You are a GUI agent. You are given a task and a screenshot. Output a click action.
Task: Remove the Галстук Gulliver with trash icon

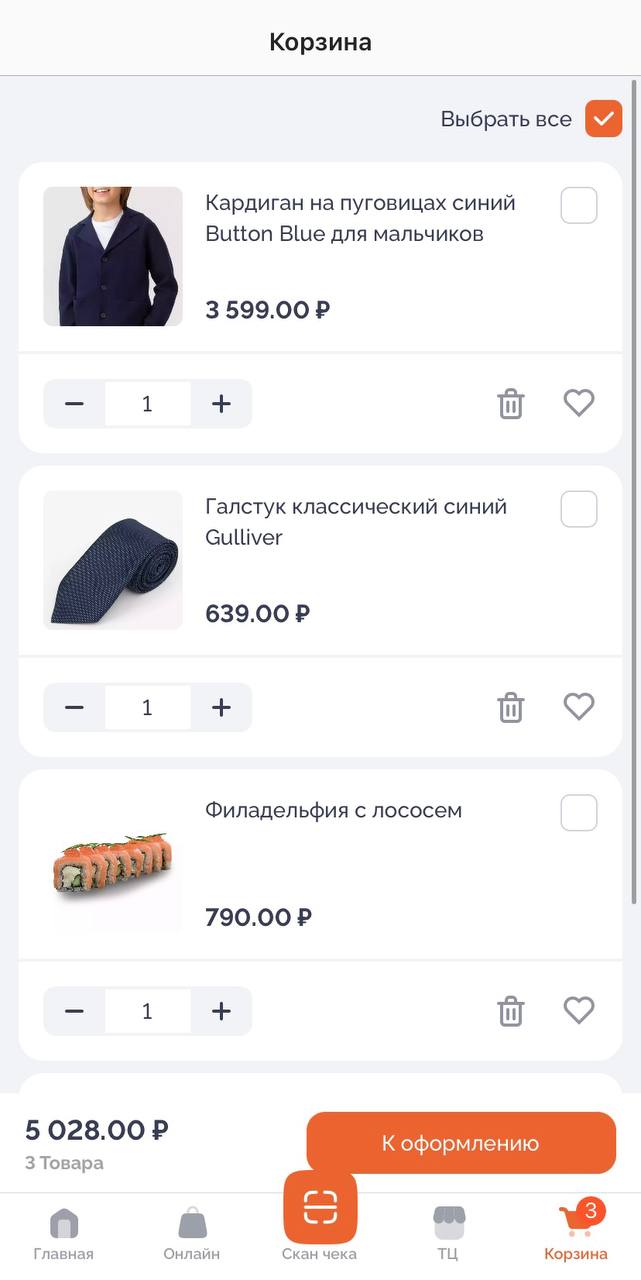pyautogui.click(x=511, y=708)
